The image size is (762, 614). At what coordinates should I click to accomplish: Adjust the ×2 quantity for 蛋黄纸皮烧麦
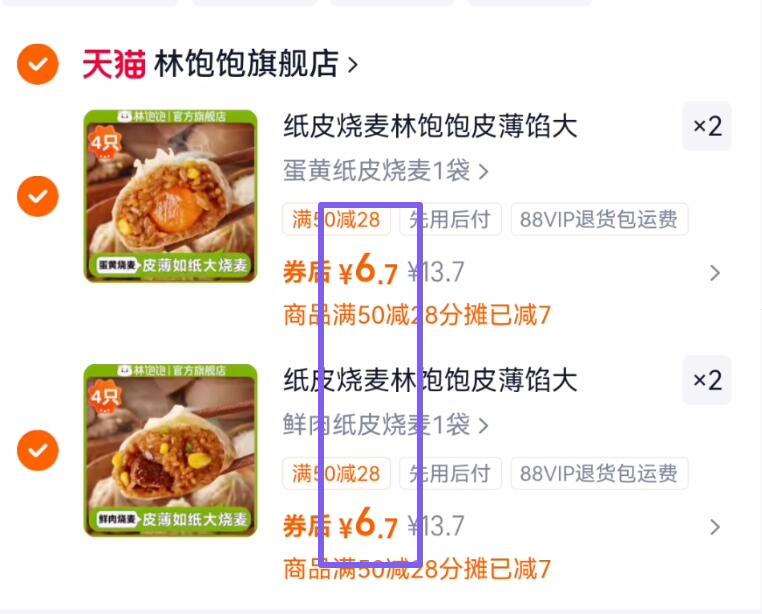707,127
